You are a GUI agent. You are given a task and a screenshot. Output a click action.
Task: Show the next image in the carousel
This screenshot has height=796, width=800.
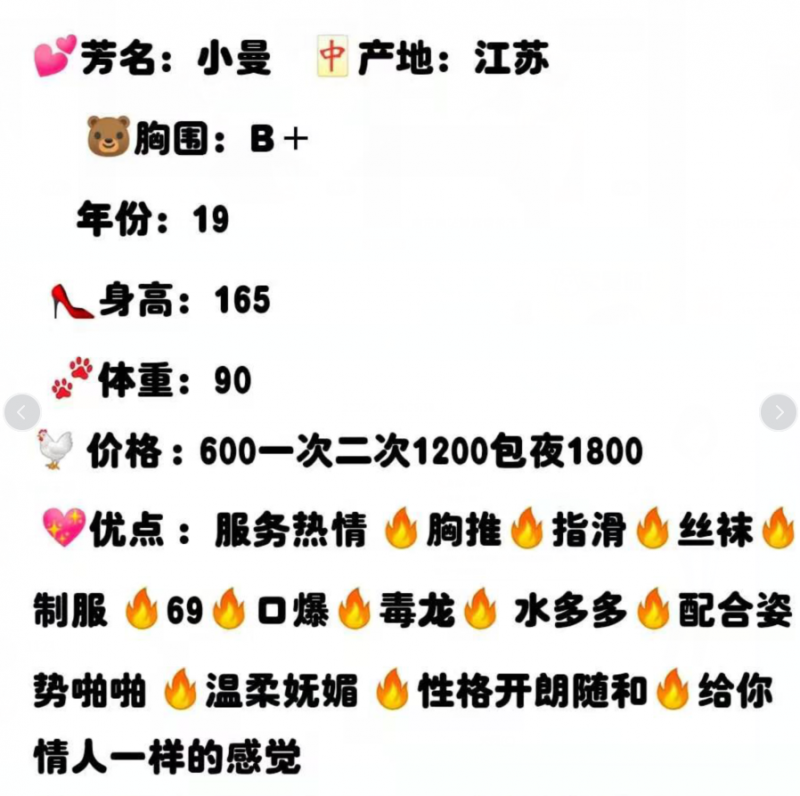[778, 411]
